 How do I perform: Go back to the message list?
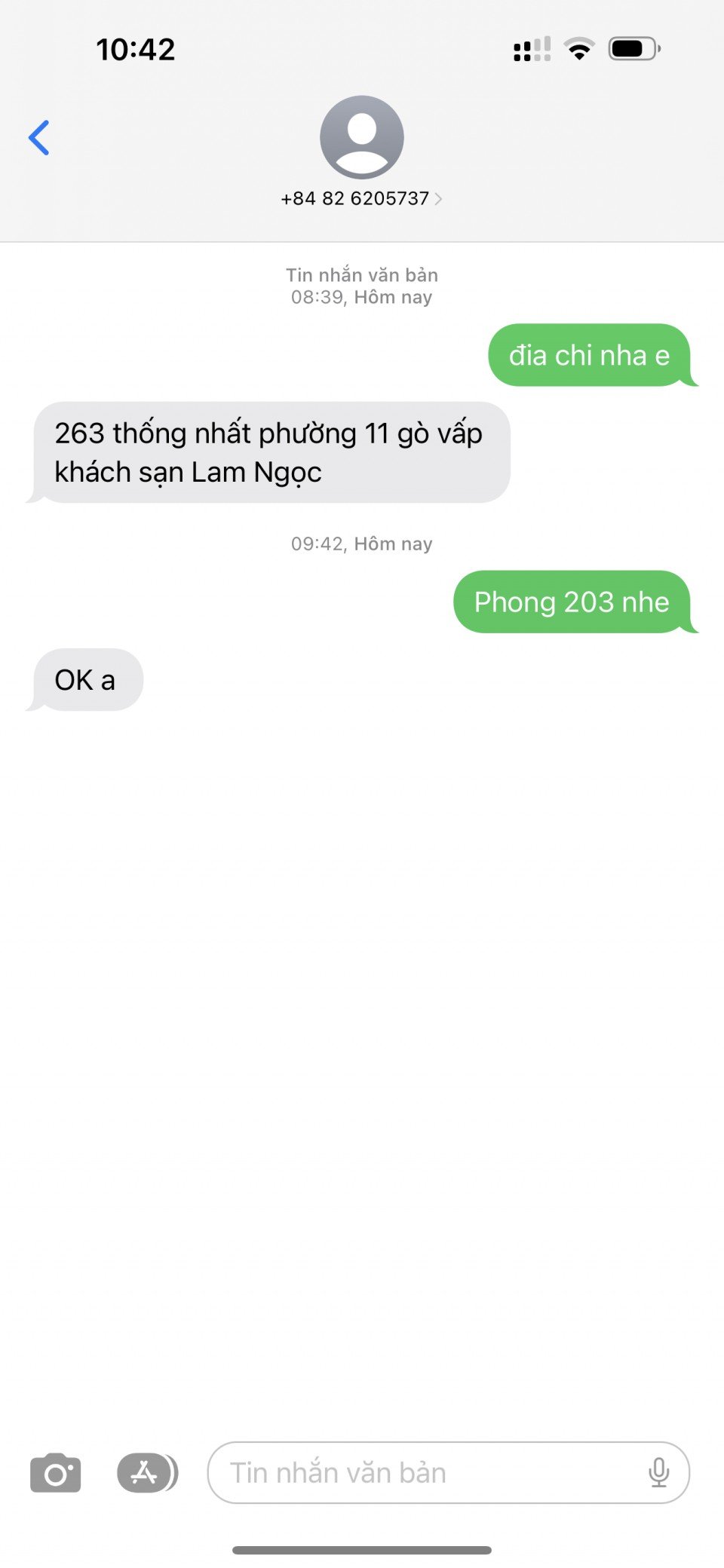(x=39, y=138)
